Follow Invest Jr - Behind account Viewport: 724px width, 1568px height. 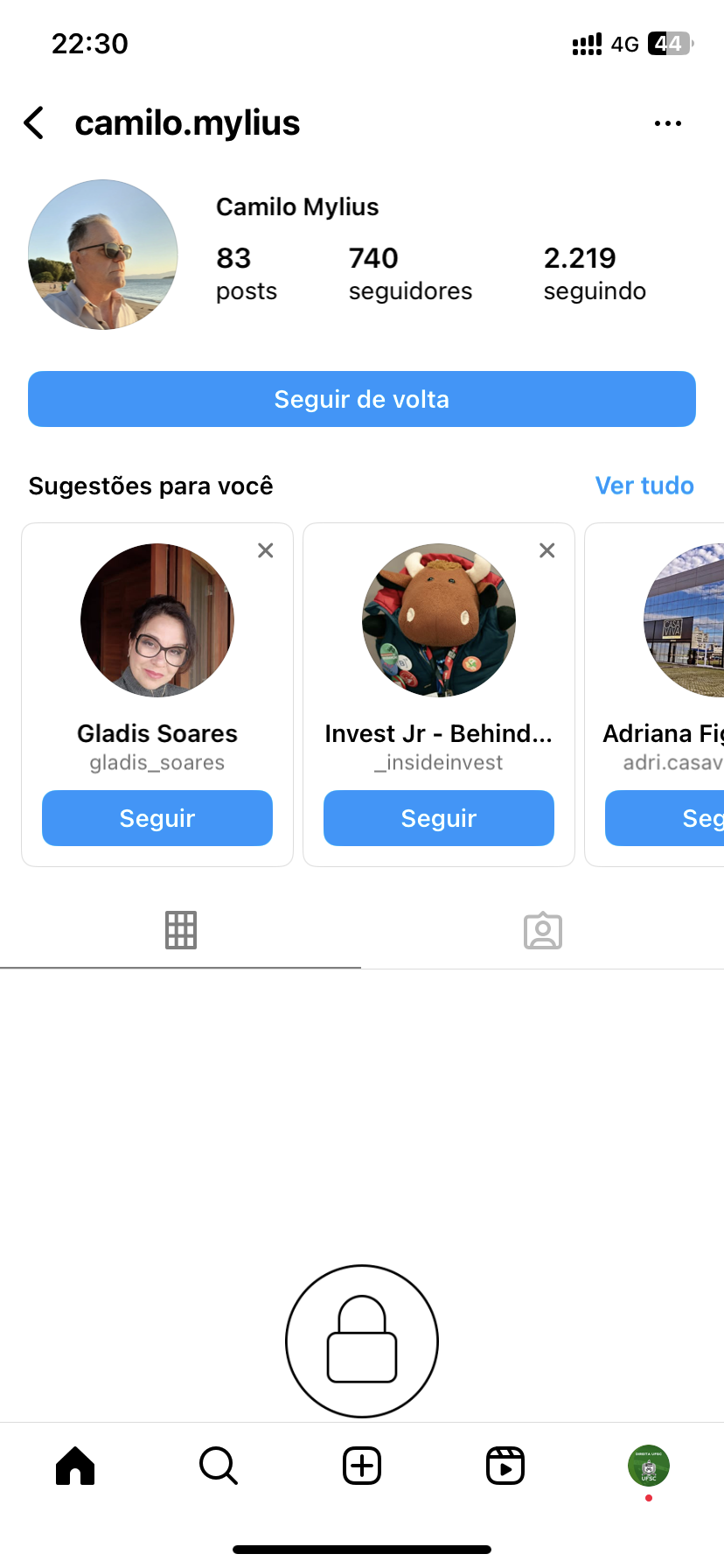click(439, 818)
